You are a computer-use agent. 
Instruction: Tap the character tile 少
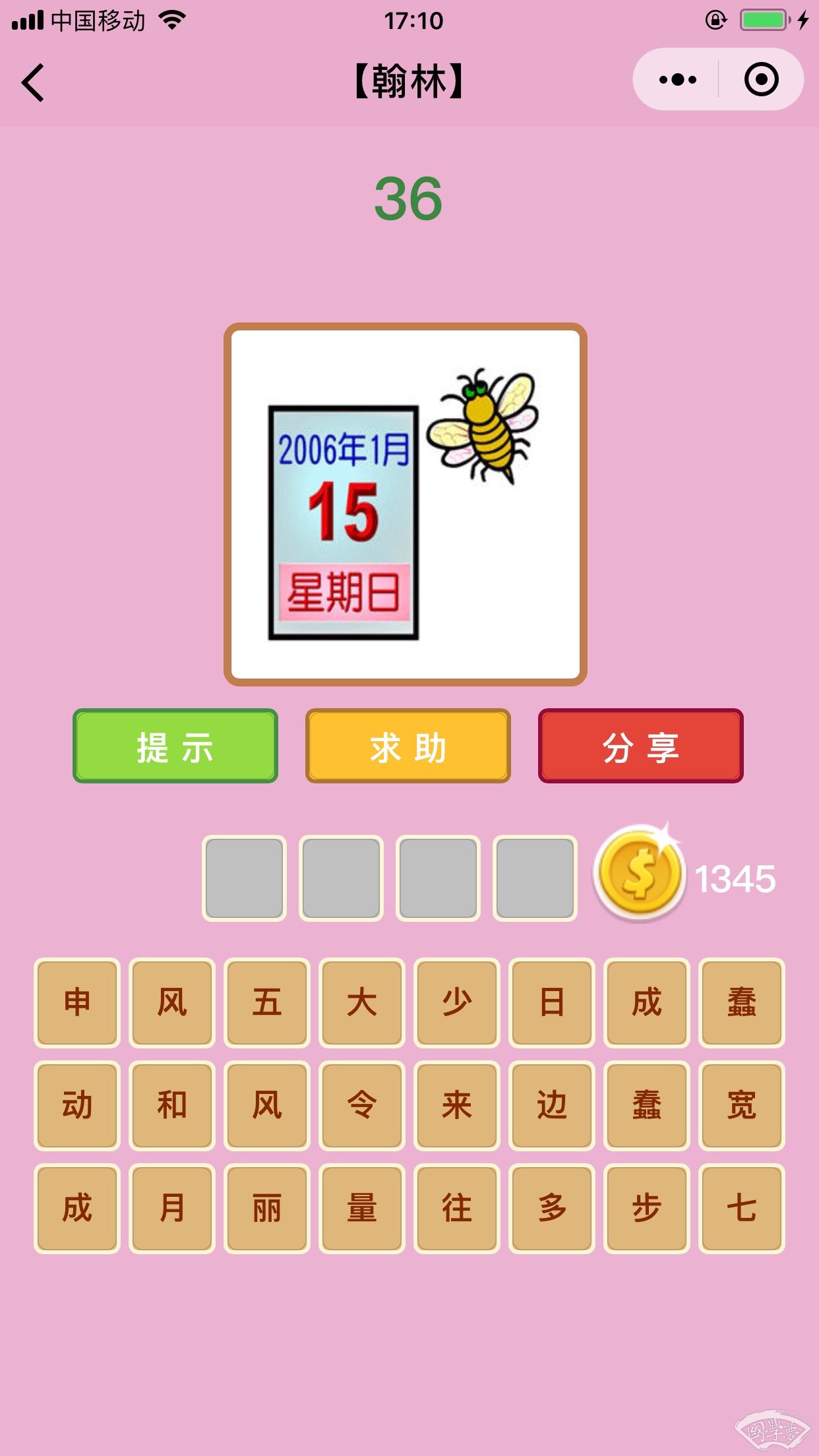pos(457,1002)
